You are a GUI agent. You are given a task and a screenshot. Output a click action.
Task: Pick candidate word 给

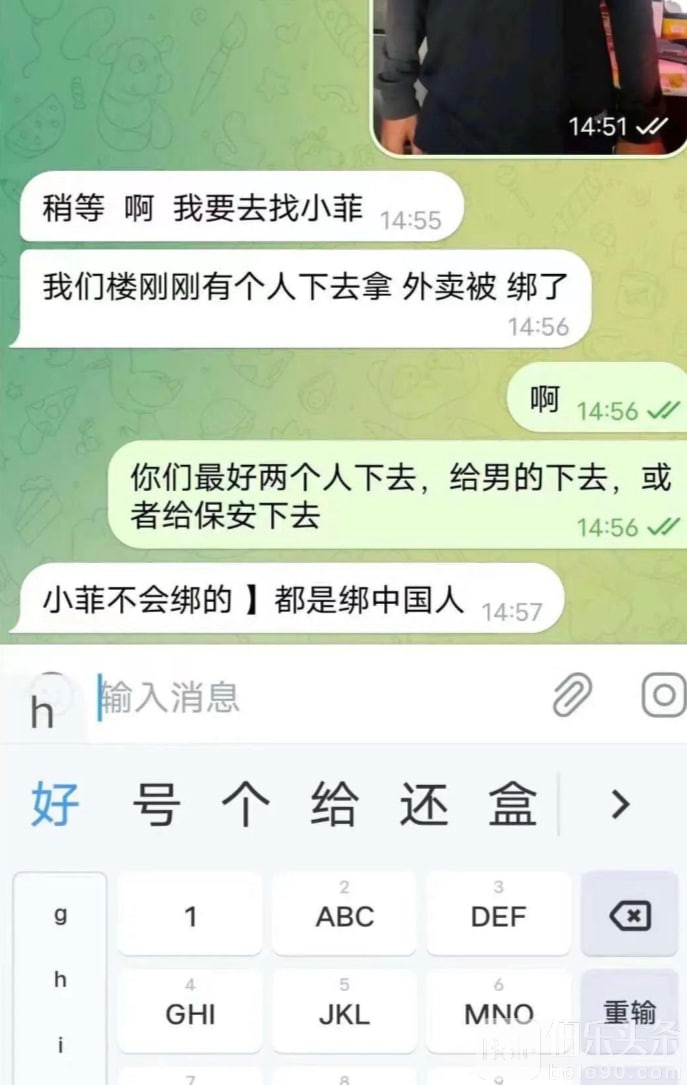click(x=334, y=804)
